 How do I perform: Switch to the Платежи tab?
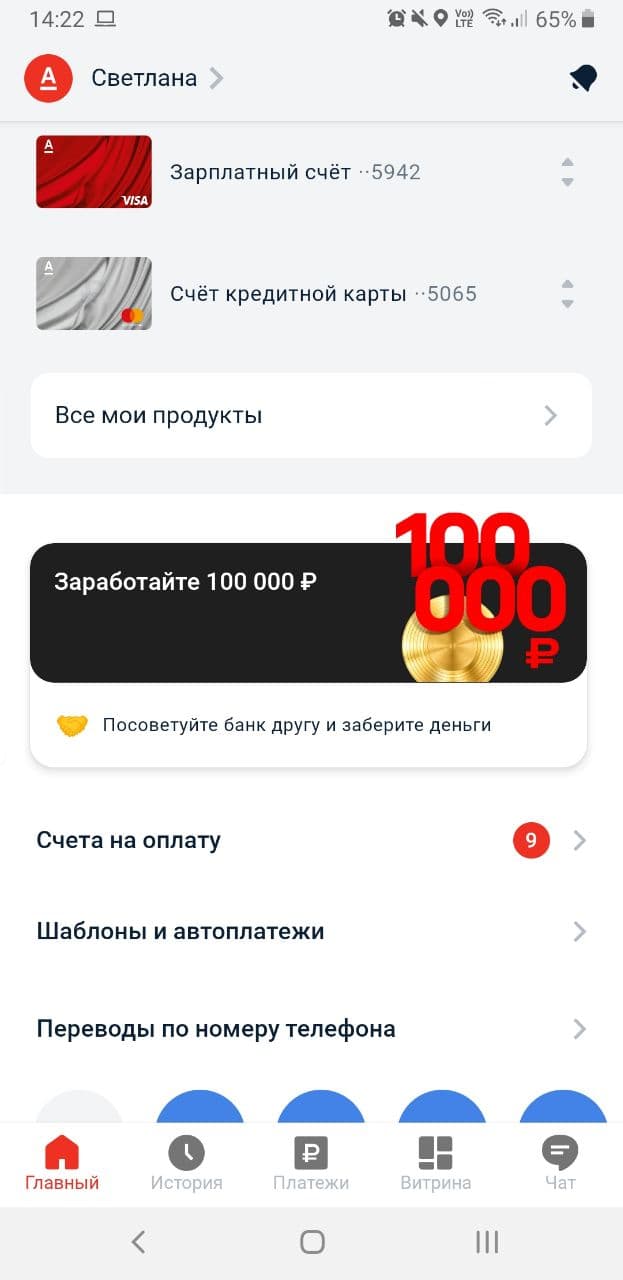coord(311,1164)
